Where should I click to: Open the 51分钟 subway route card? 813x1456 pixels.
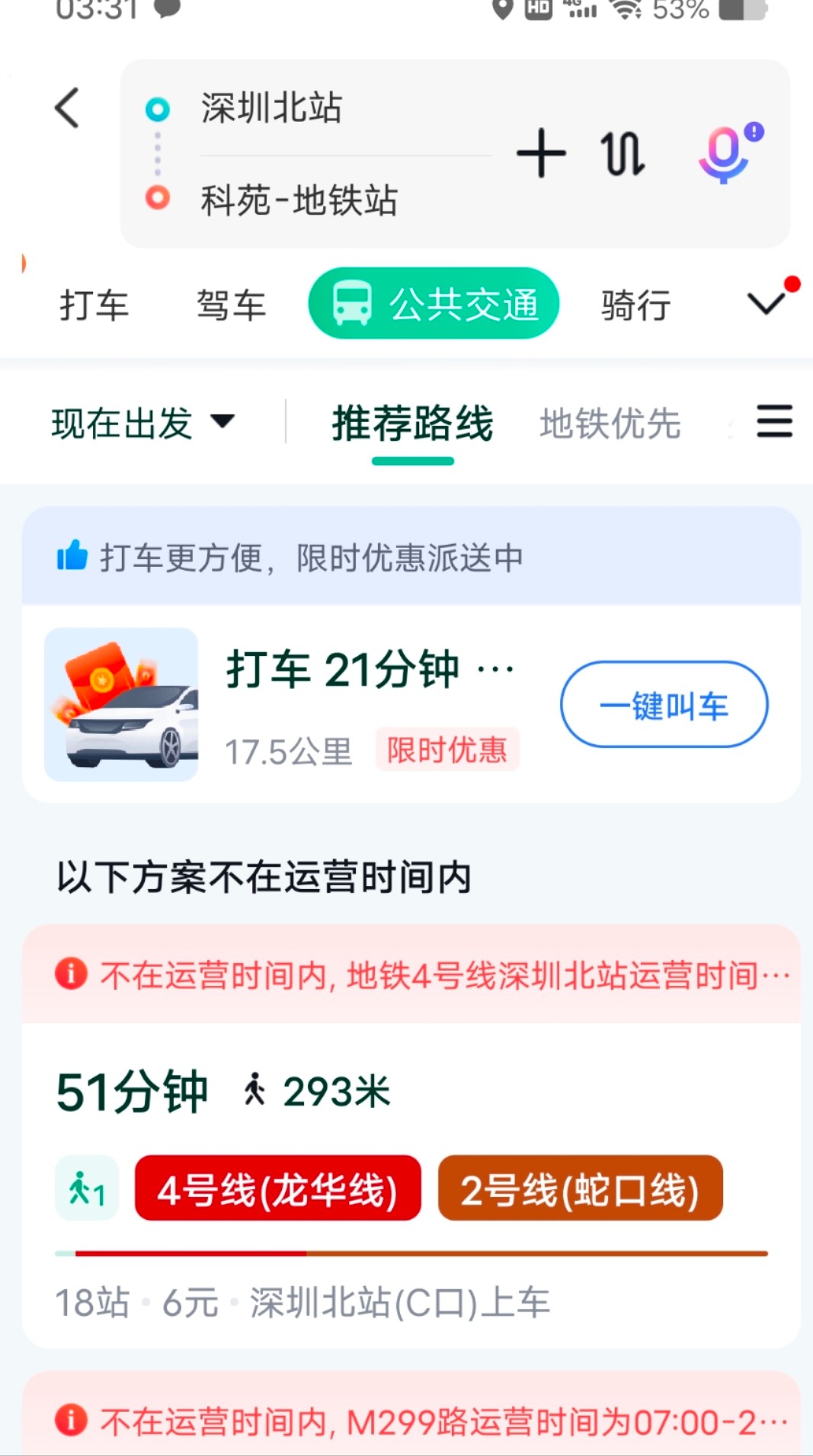(411, 1186)
